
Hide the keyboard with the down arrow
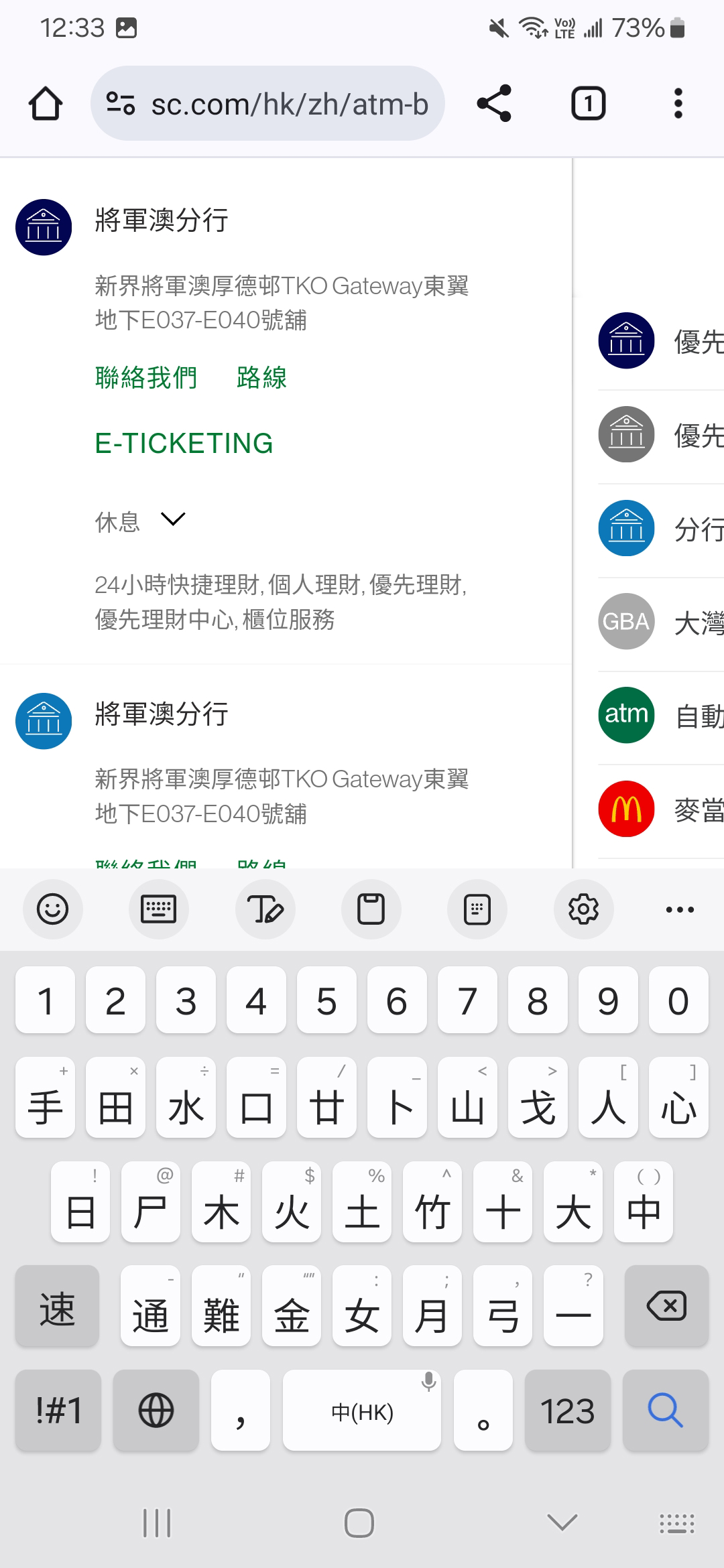[x=562, y=1523]
